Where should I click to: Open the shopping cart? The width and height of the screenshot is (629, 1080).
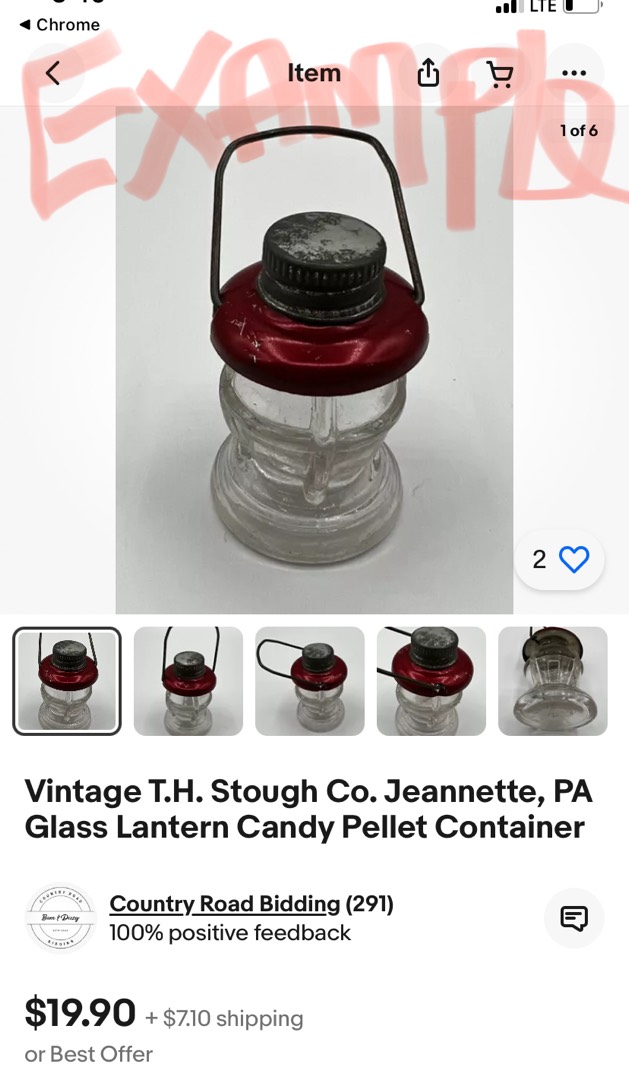pos(500,74)
